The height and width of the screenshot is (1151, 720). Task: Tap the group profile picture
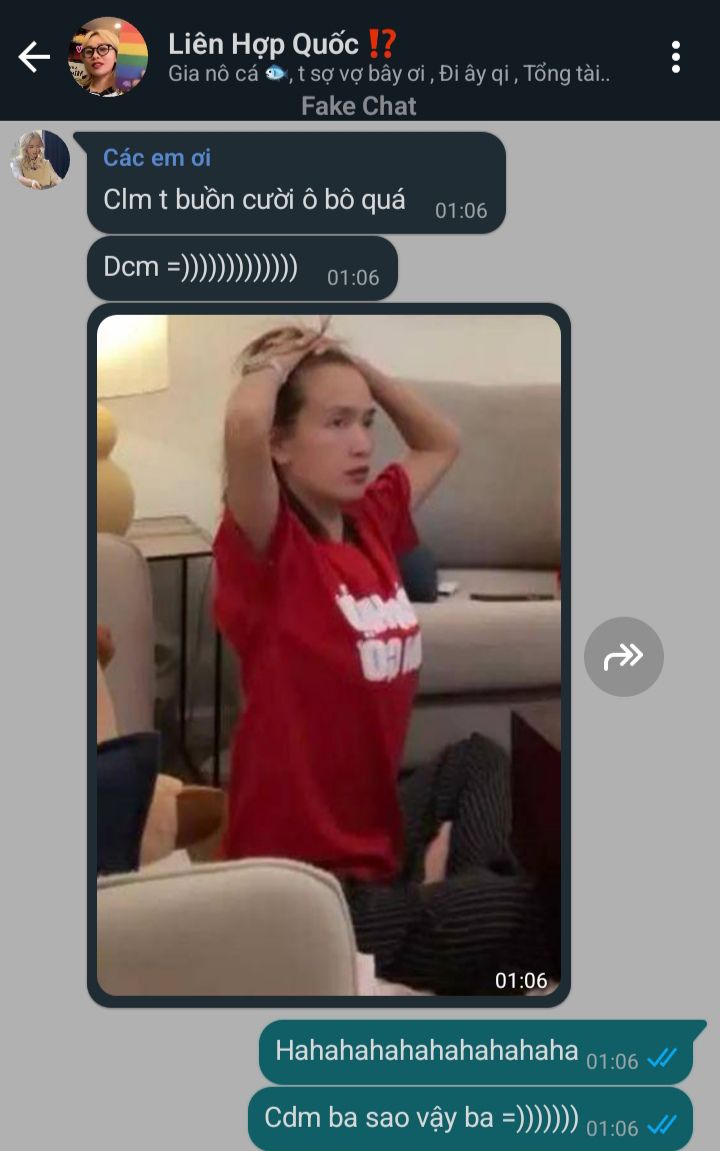pyautogui.click(x=107, y=57)
